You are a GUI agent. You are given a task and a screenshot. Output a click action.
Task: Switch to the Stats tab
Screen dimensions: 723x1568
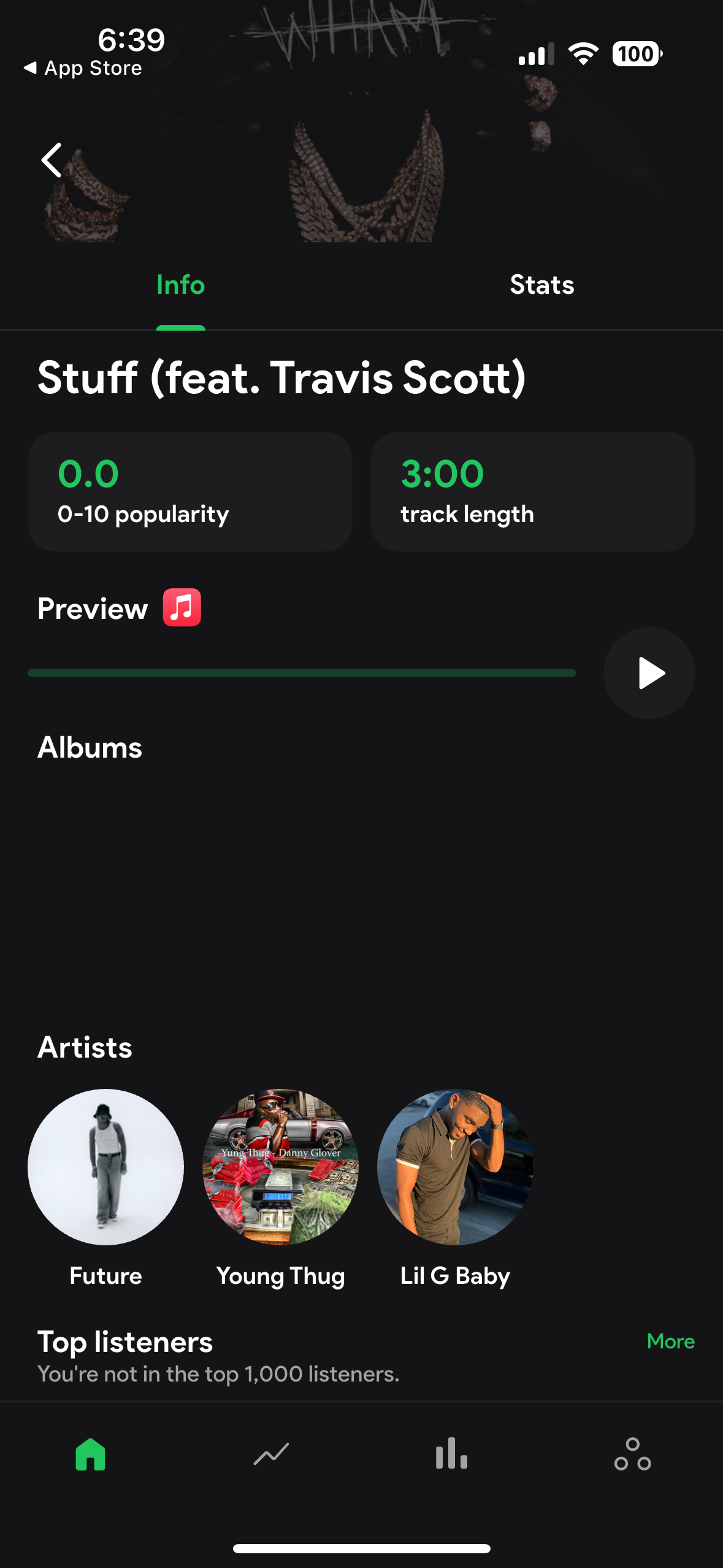coord(541,285)
